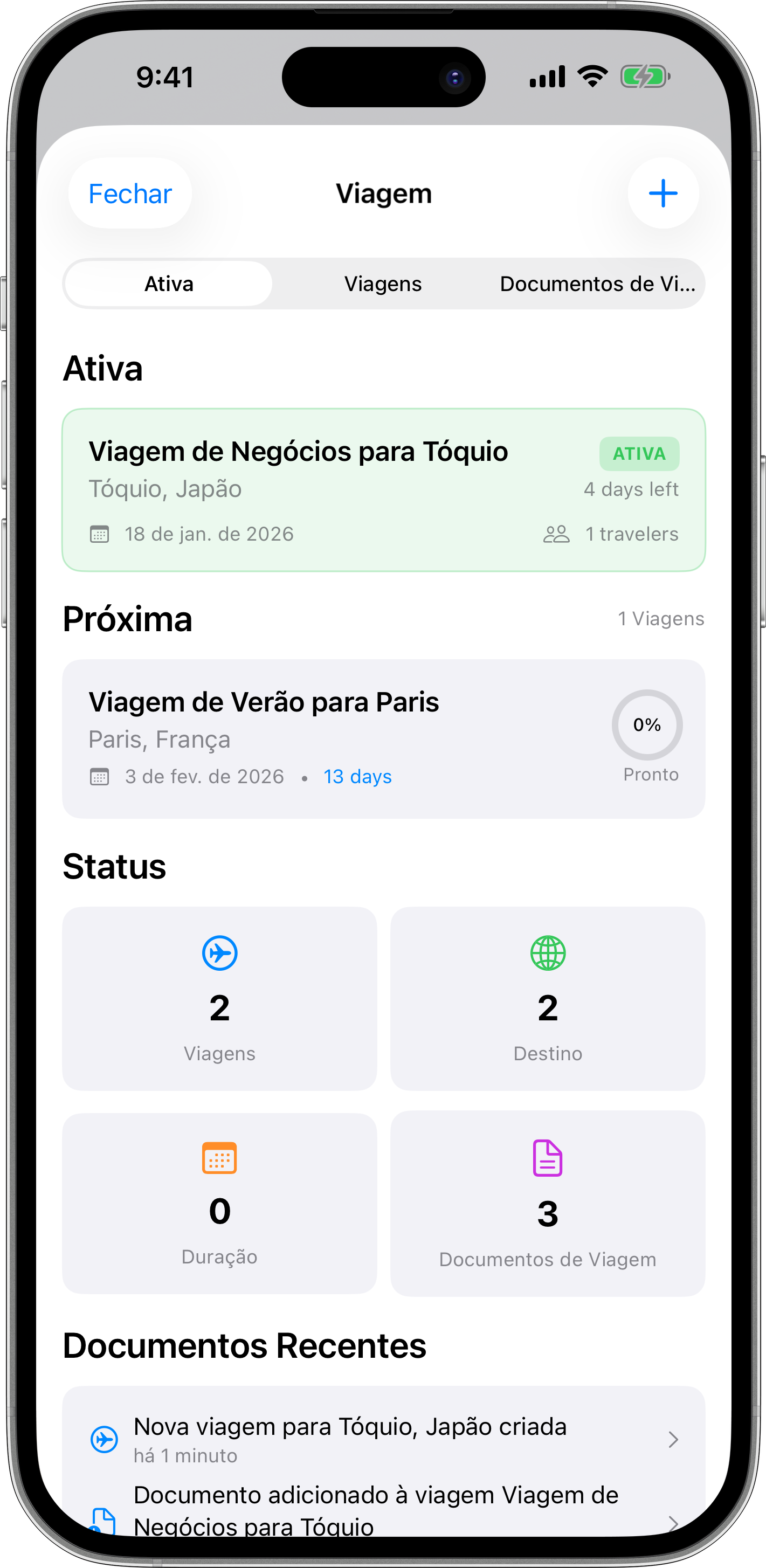This screenshot has height=1568, width=766.
Task: Tap the plus button to add a trip
Action: pyautogui.click(x=663, y=193)
